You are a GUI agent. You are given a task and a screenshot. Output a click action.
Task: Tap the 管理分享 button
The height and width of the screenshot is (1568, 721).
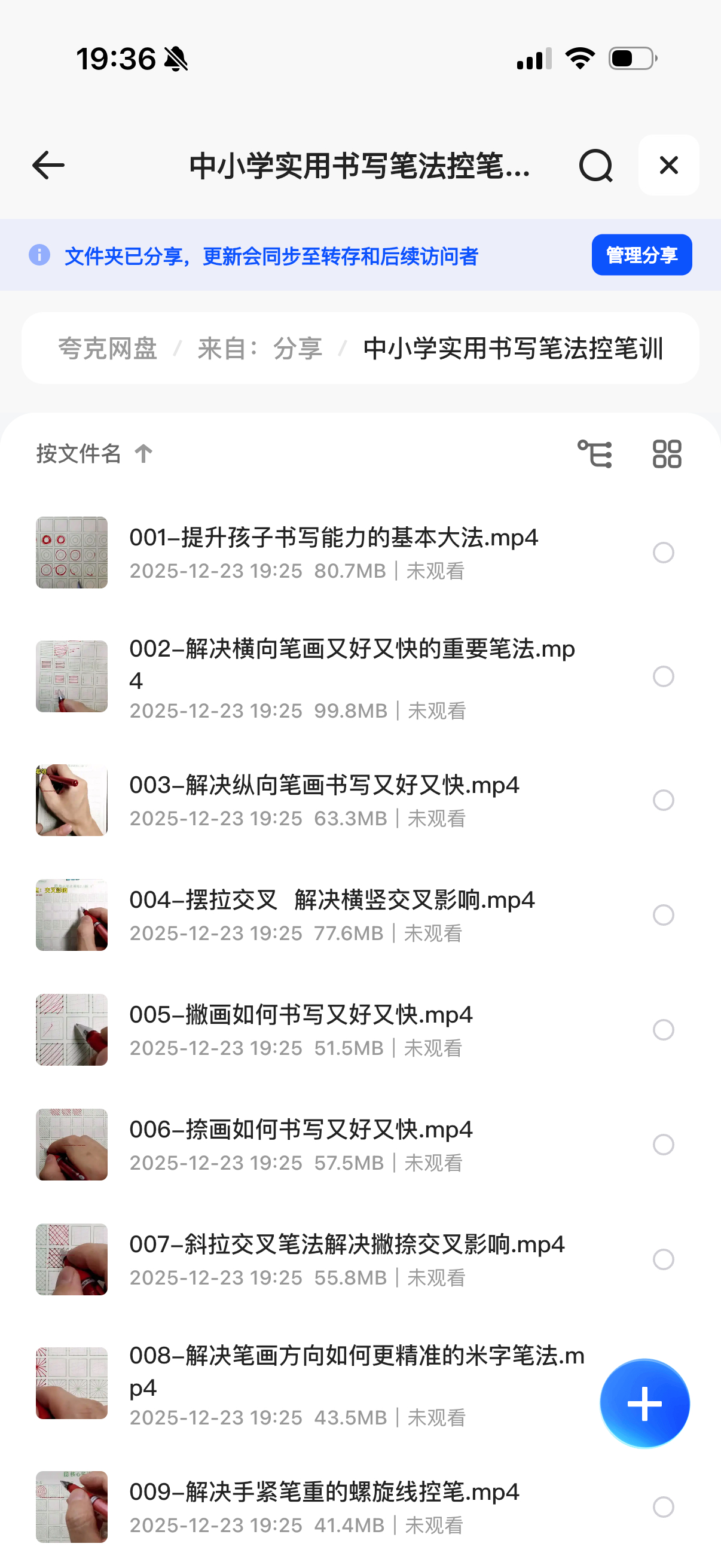641,255
